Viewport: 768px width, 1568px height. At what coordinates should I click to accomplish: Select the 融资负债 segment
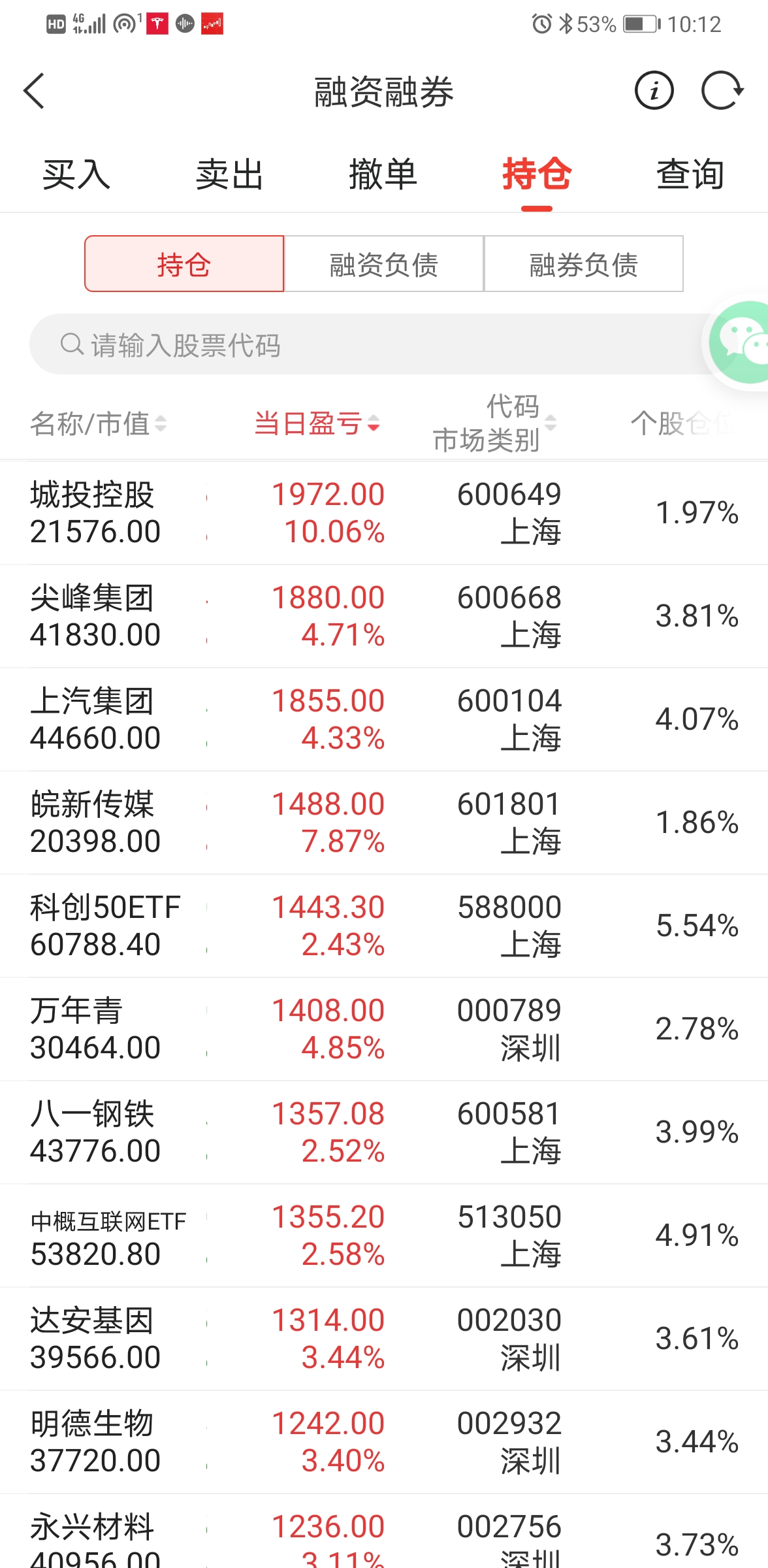pos(384,264)
